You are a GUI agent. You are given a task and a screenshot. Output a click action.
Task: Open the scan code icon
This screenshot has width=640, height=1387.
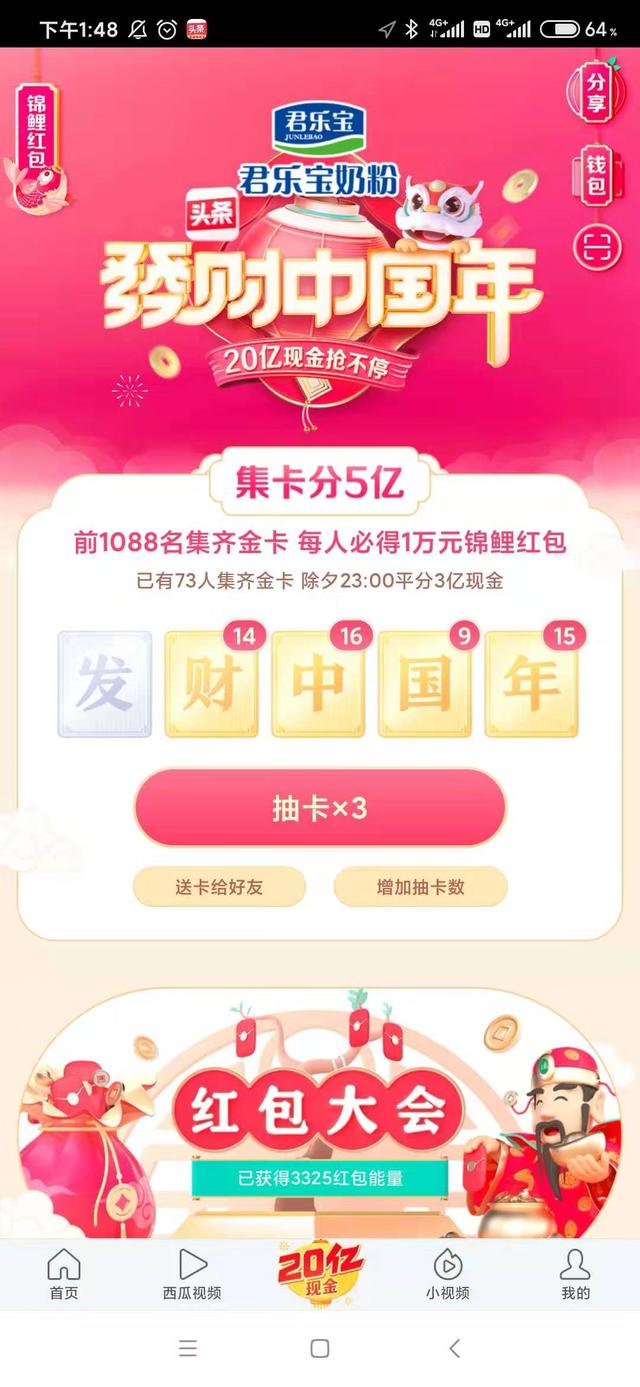(596, 245)
